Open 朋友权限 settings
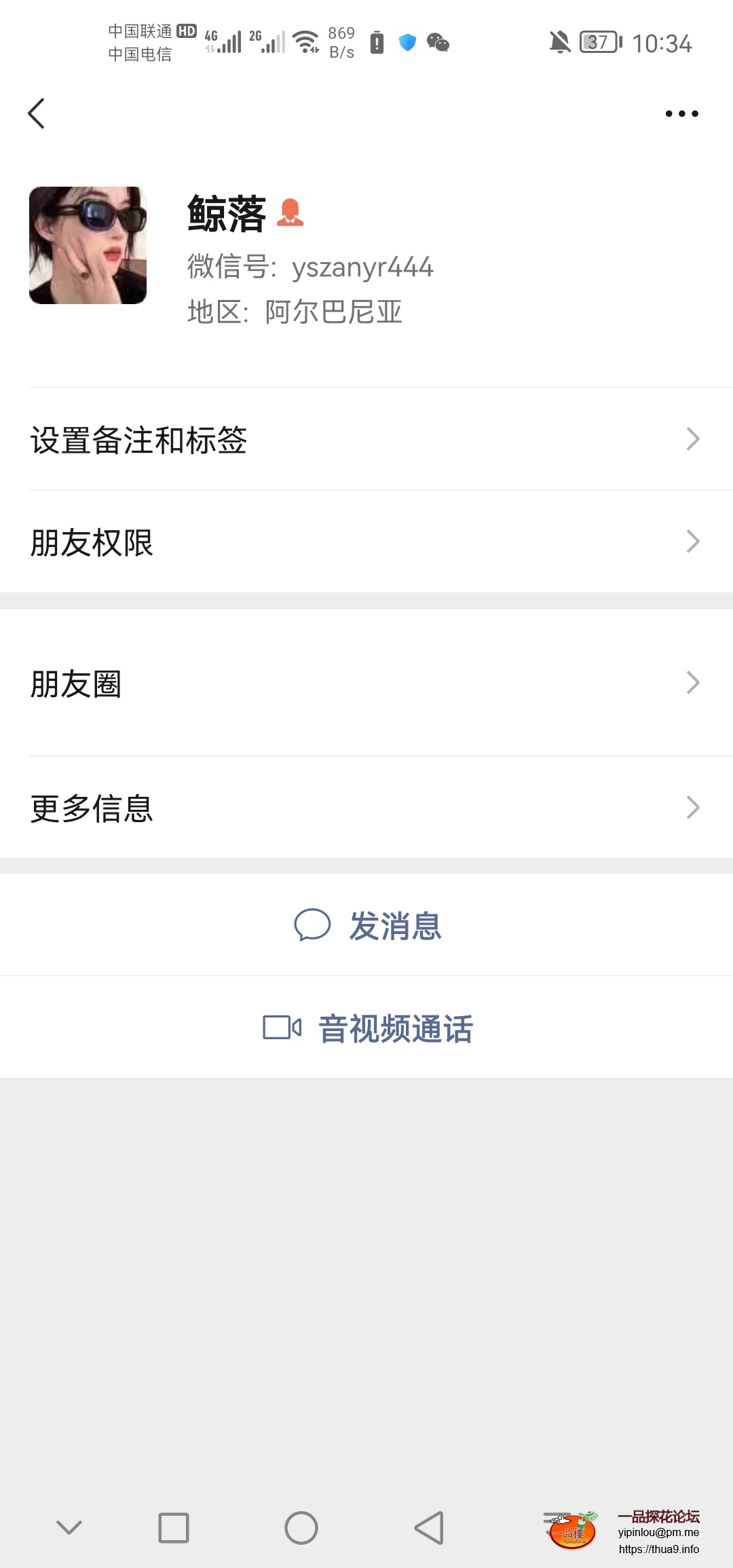The height and width of the screenshot is (1568, 733). click(x=366, y=542)
